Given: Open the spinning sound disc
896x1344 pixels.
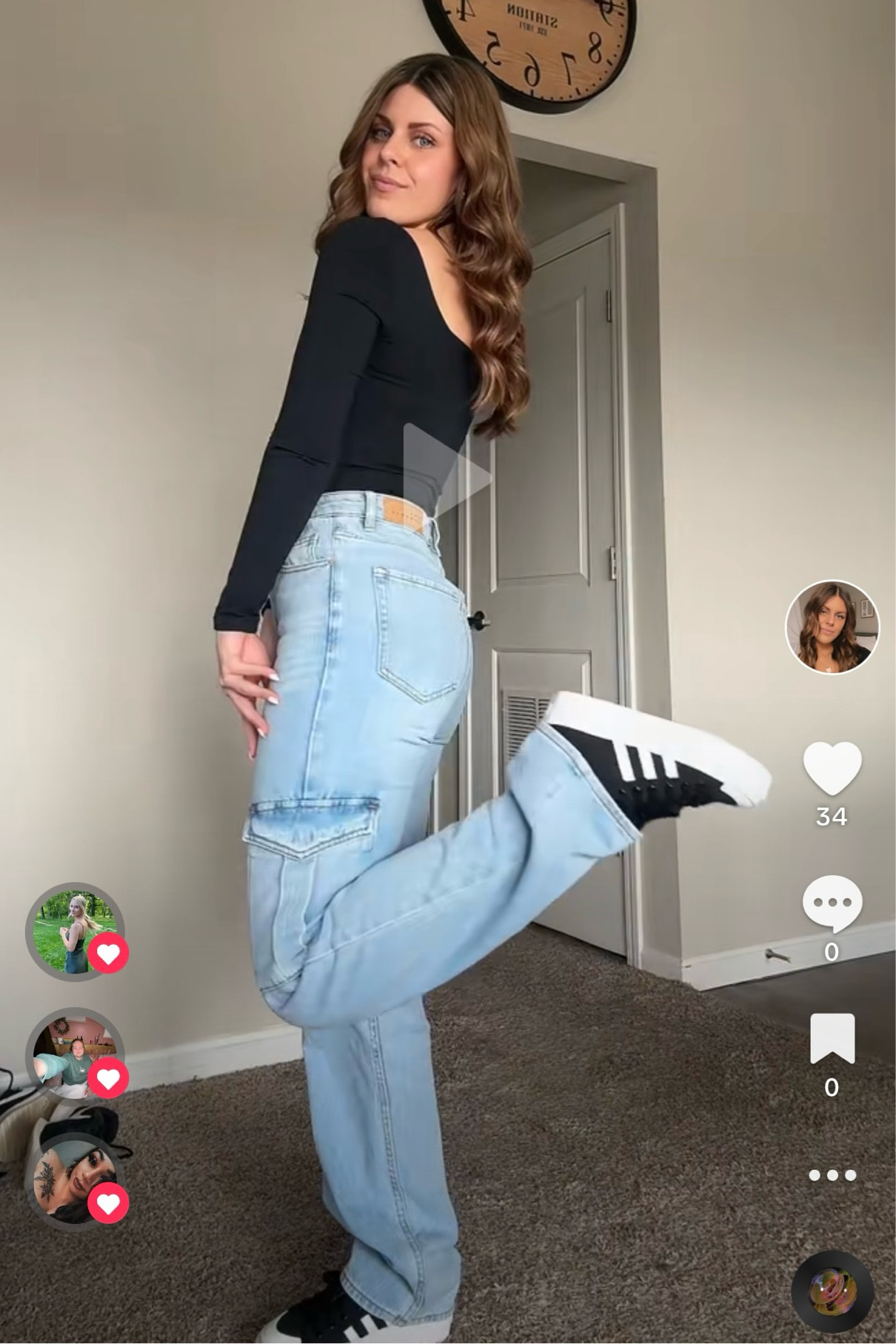Looking at the screenshot, I should coord(832,1292).
